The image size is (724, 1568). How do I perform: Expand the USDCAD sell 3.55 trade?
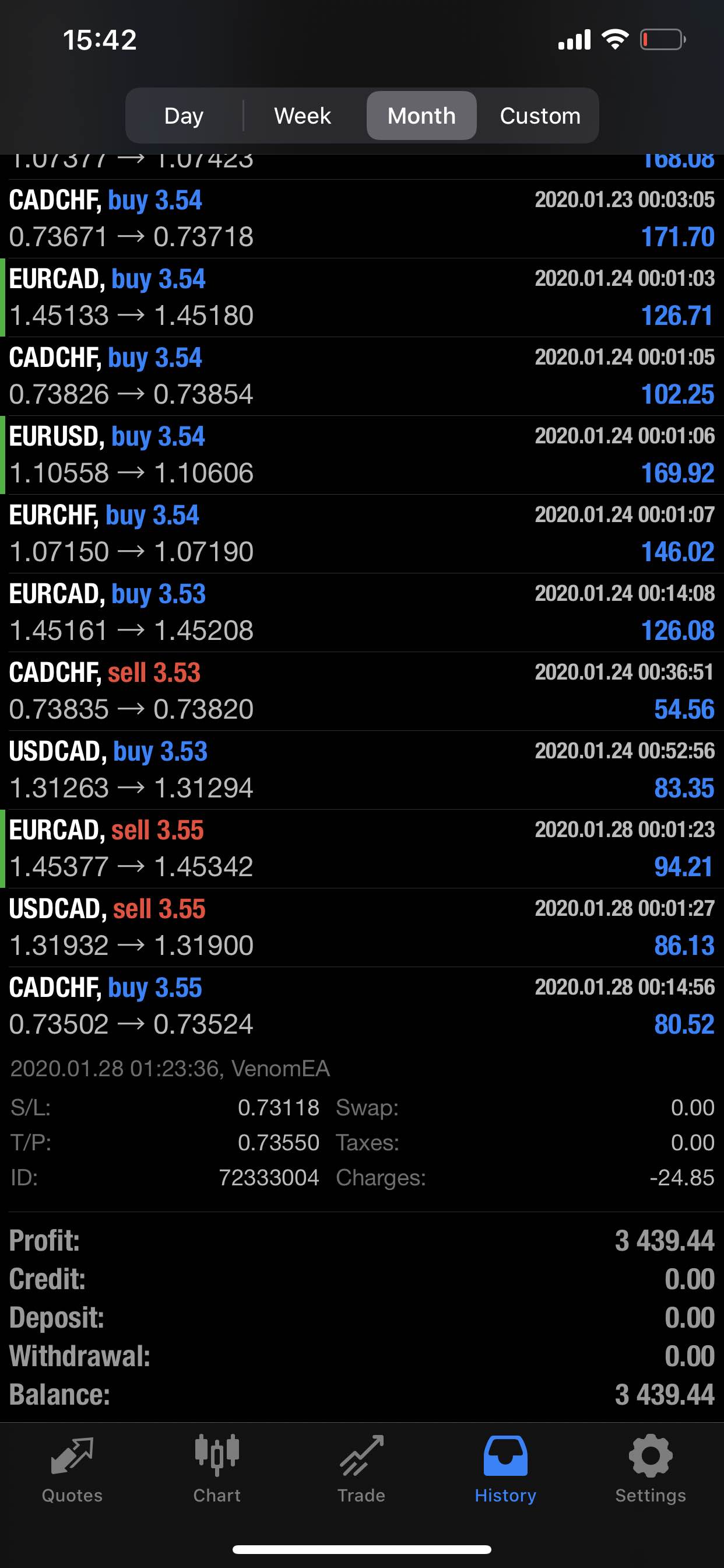[x=362, y=928]
